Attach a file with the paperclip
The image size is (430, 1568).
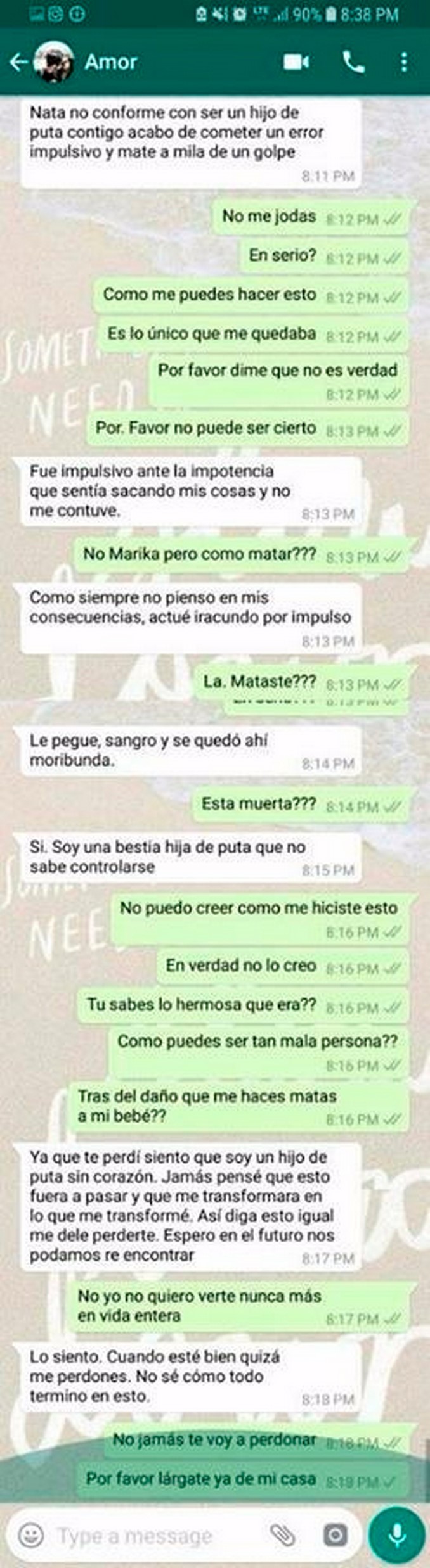tap(283, 1535)
